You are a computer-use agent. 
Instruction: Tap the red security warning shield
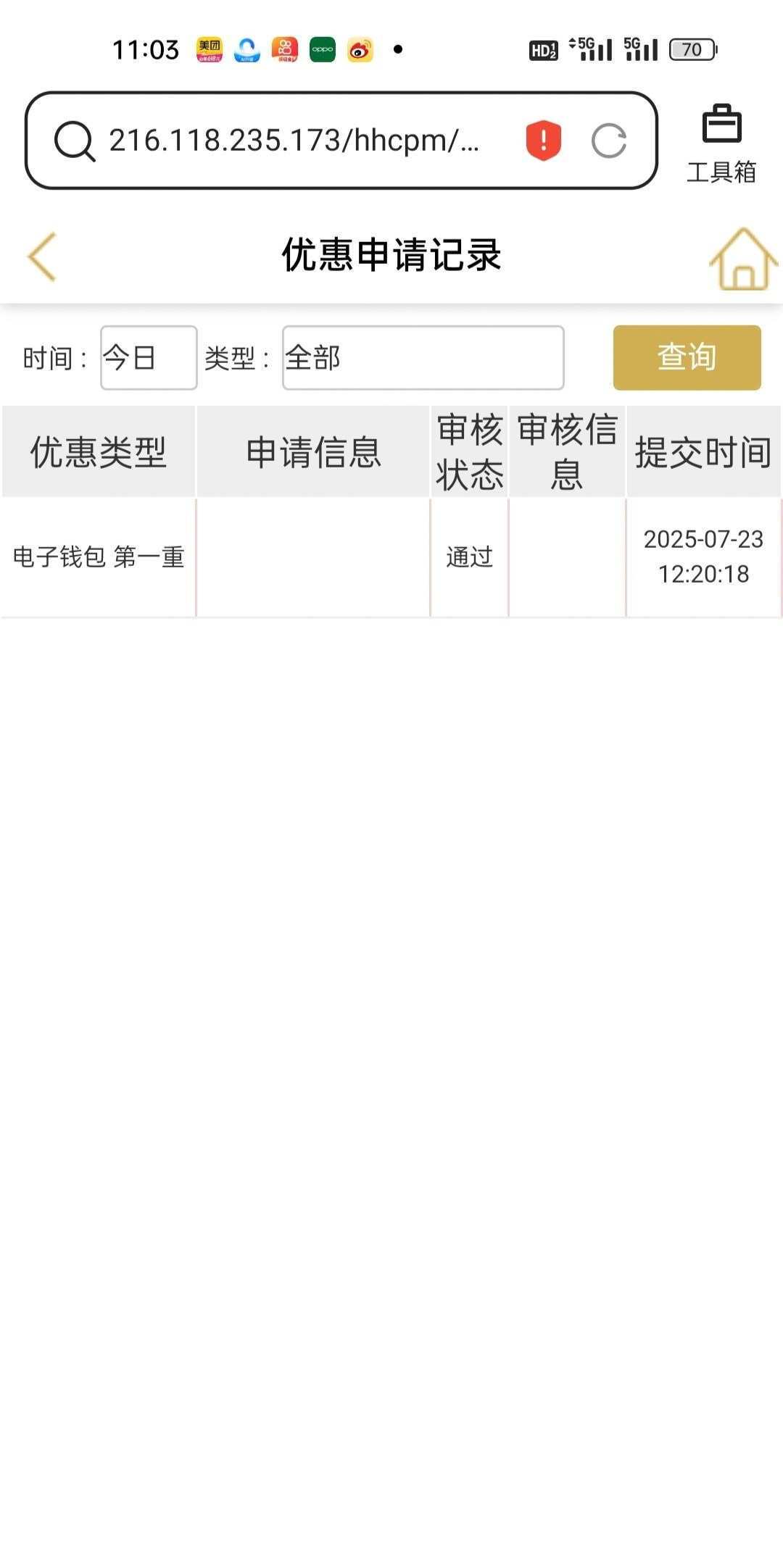[x=544, y=140]
